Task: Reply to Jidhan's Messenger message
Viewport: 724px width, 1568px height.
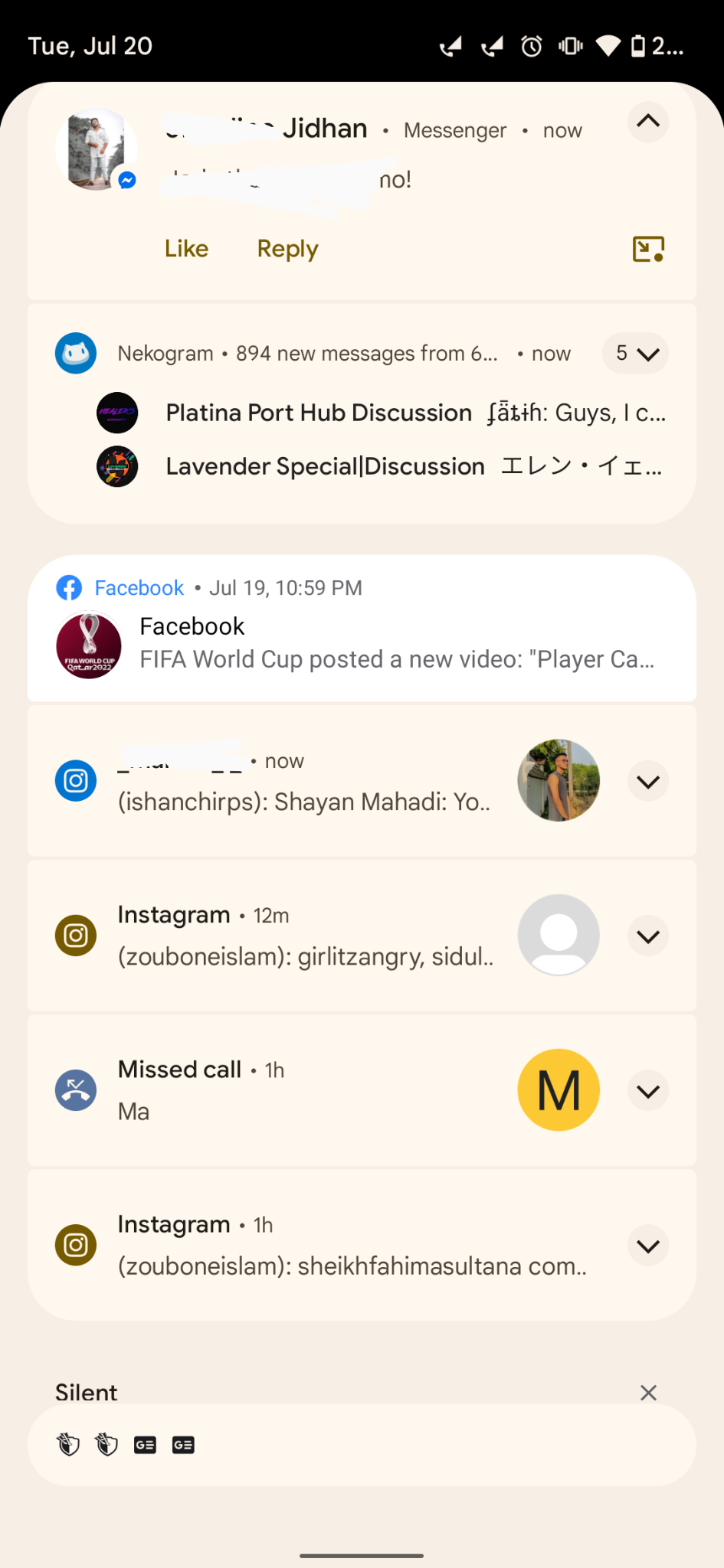Action: [287, 249]
